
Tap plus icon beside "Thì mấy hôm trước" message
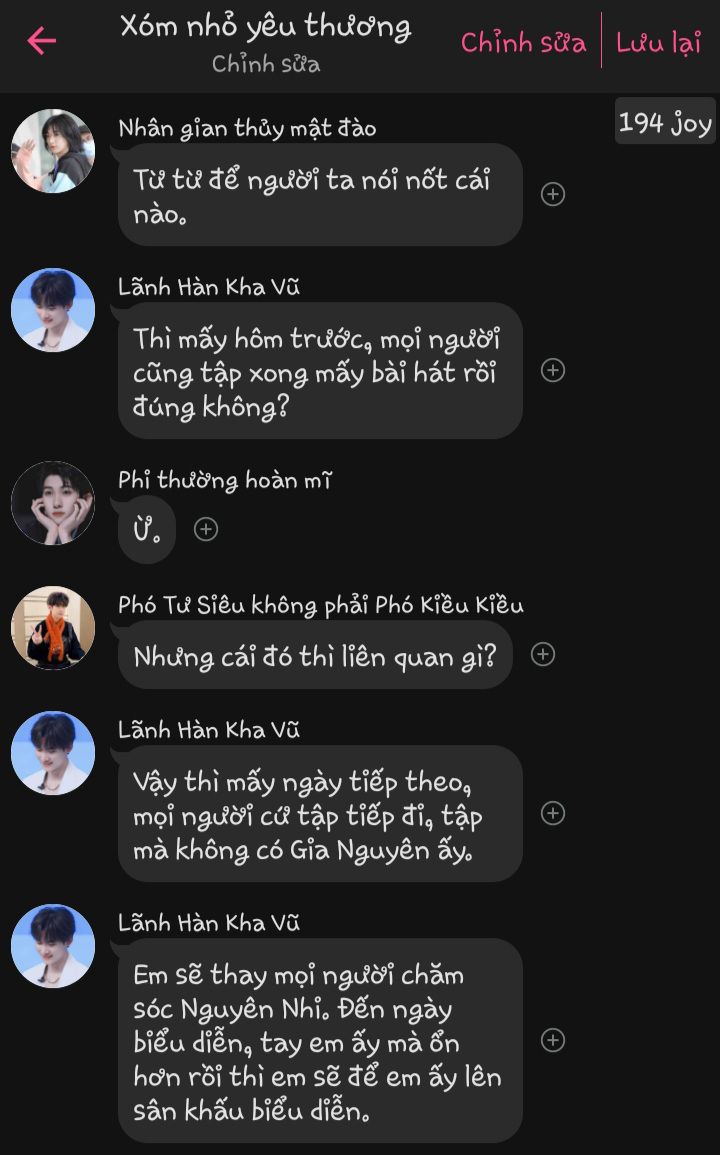(x=553, y=370)
